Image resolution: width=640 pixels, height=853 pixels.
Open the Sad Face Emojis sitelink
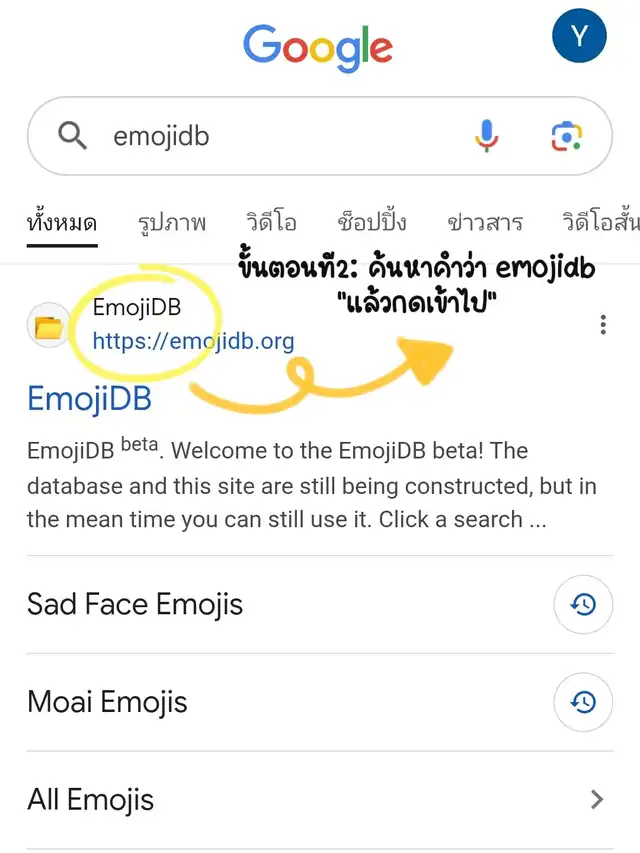pos(135,604)
